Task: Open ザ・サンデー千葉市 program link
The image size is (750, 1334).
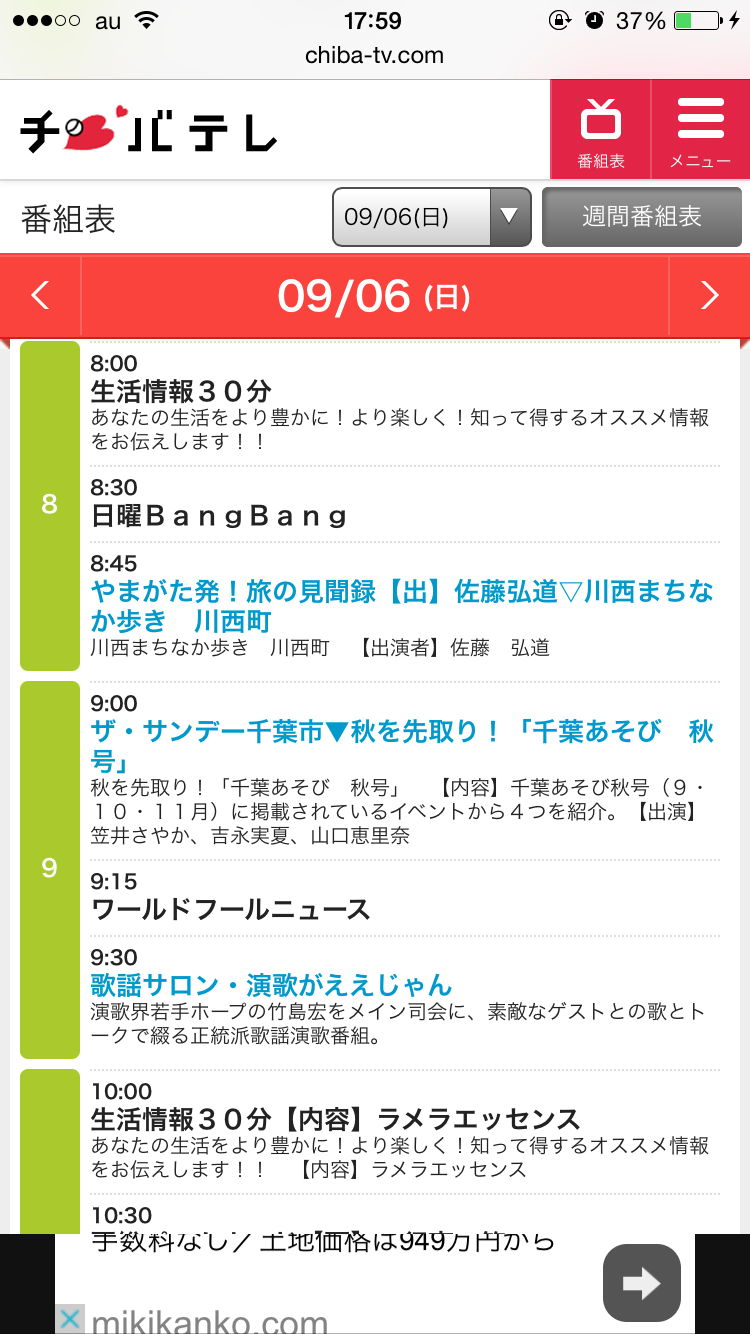Action: tap(402, 746)
